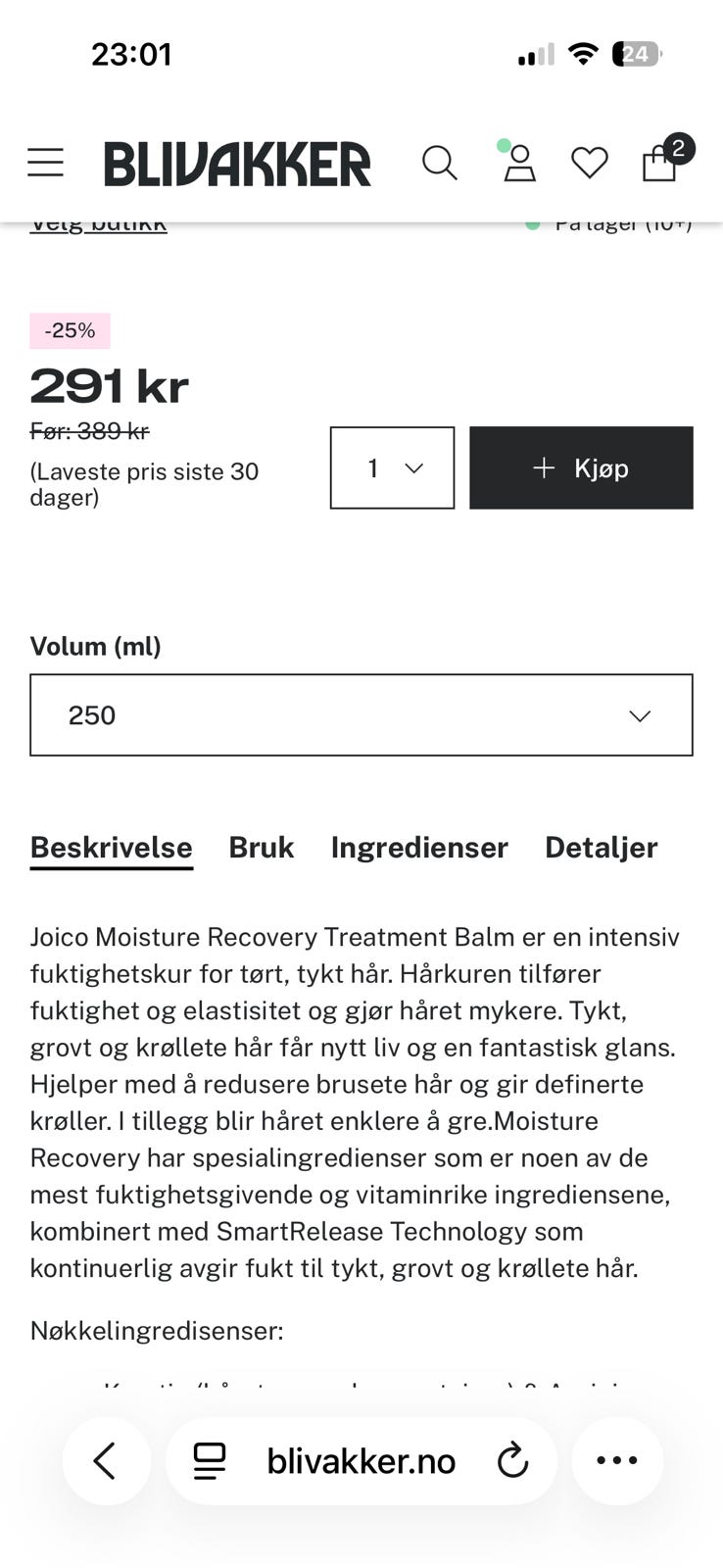The width and height of the screenshot is (723, 1568).
Task: Tap the more options ellipsis in browser bar
Action: click(x=616, y=1460)
